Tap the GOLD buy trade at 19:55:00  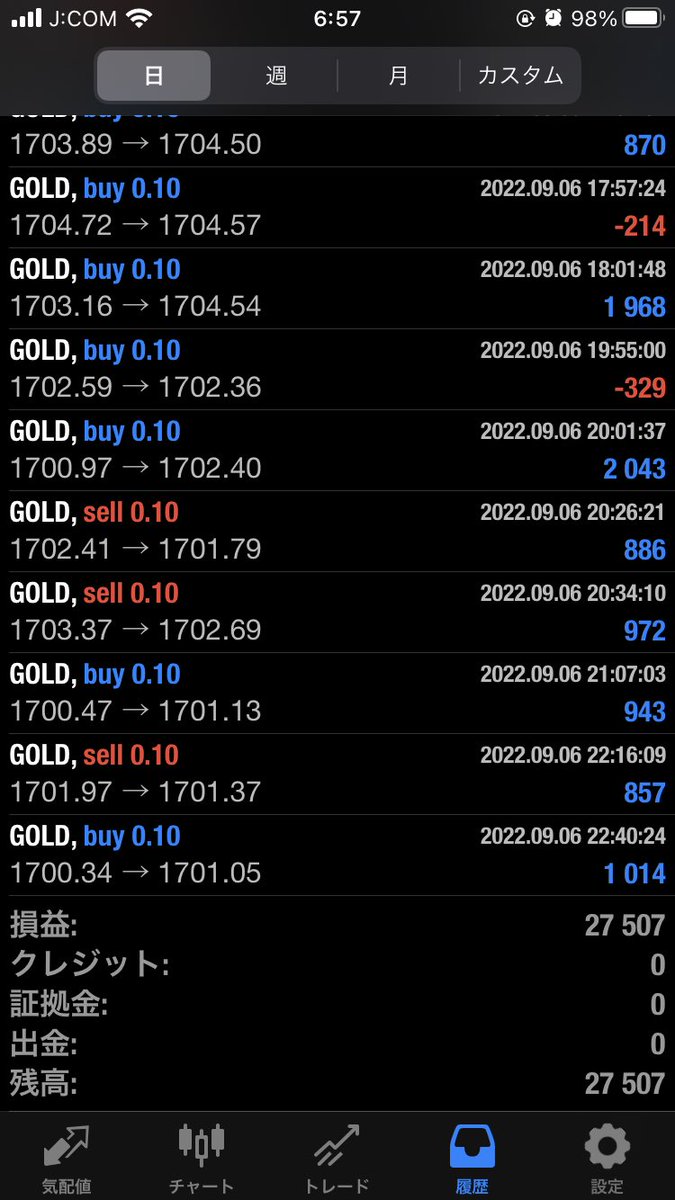click(337, 369)
